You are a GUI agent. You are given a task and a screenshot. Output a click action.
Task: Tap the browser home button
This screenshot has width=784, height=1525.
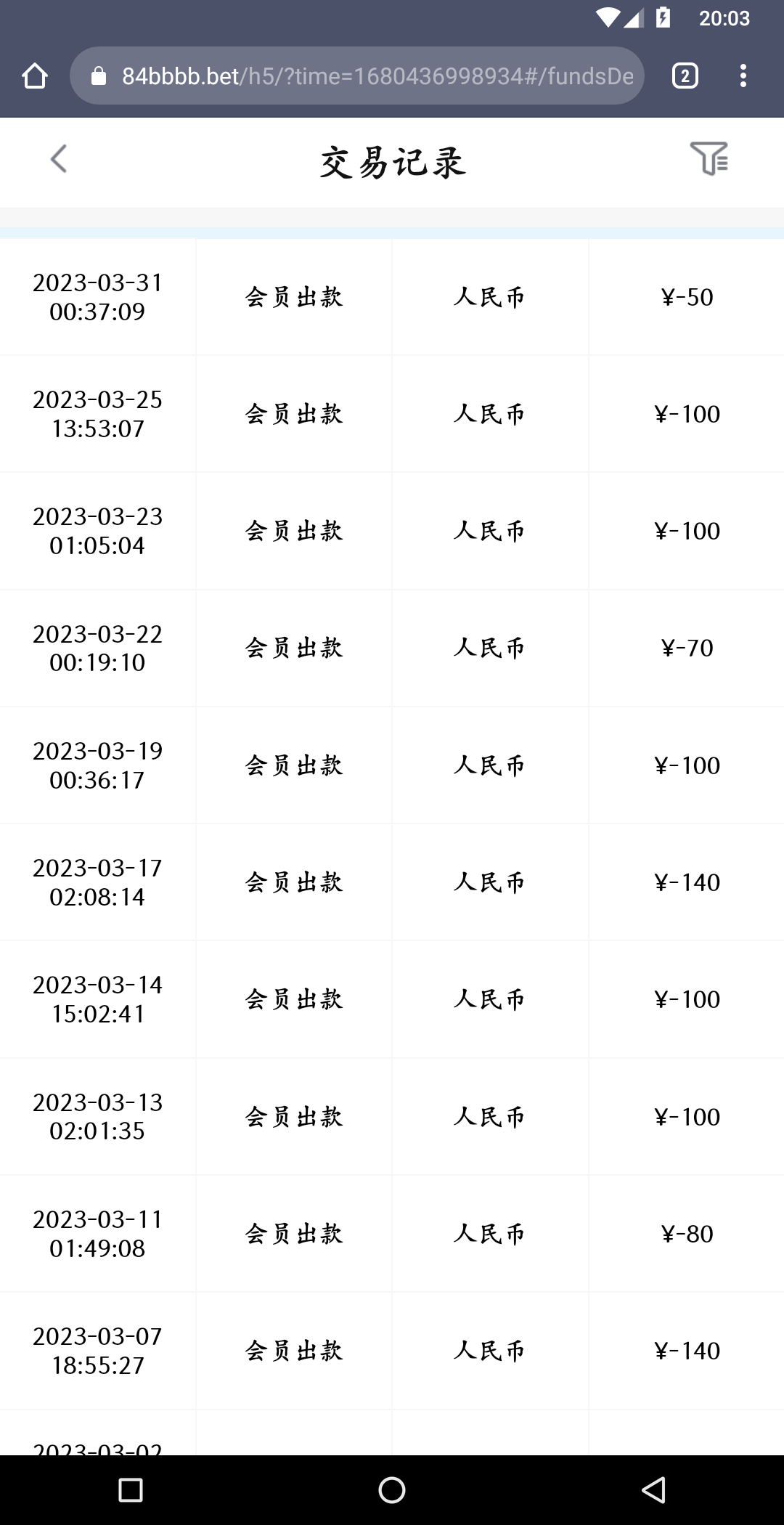pyautogui.click(x=35, y=76)
